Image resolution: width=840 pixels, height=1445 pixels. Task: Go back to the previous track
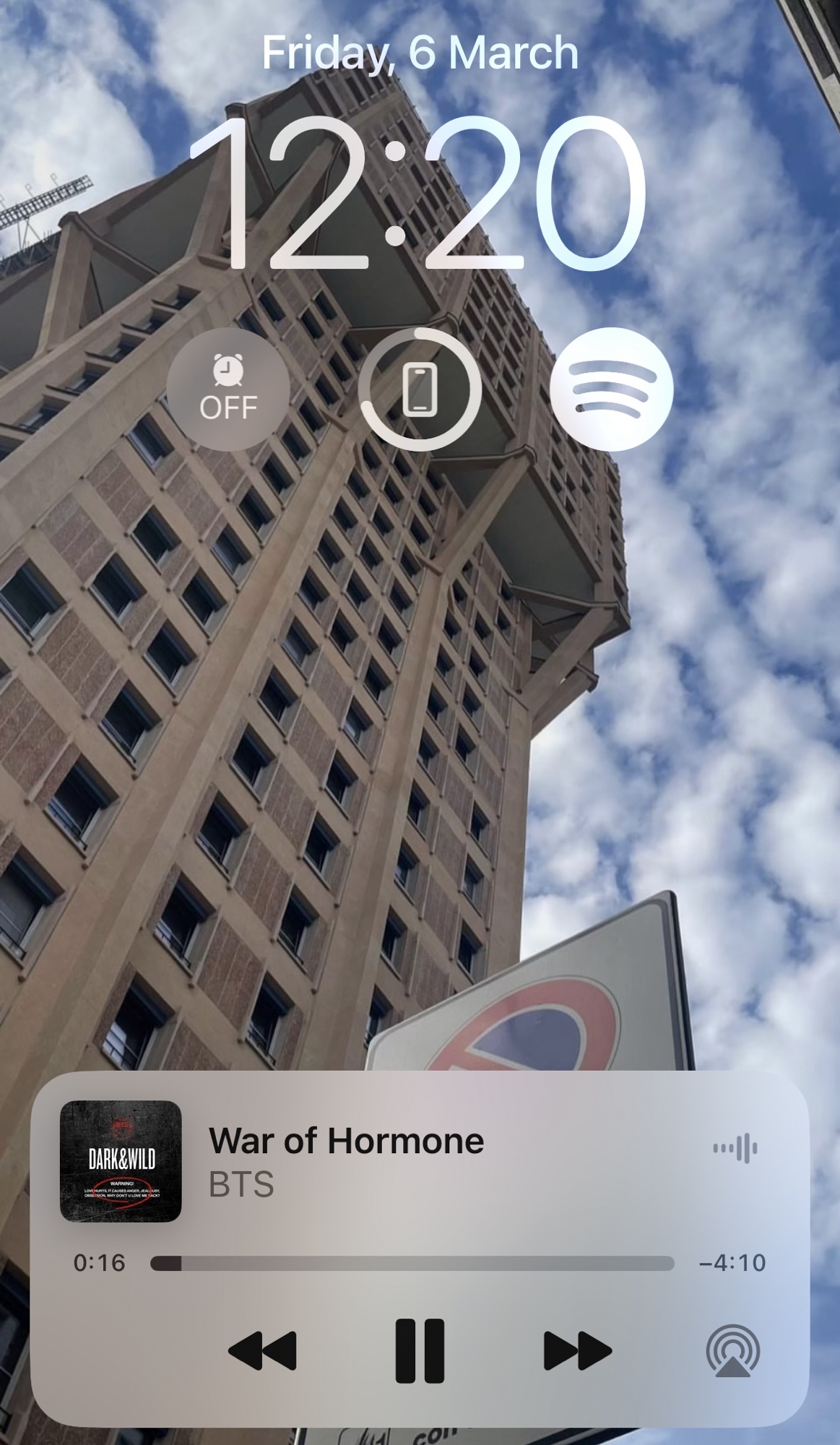pos(262,1350)
